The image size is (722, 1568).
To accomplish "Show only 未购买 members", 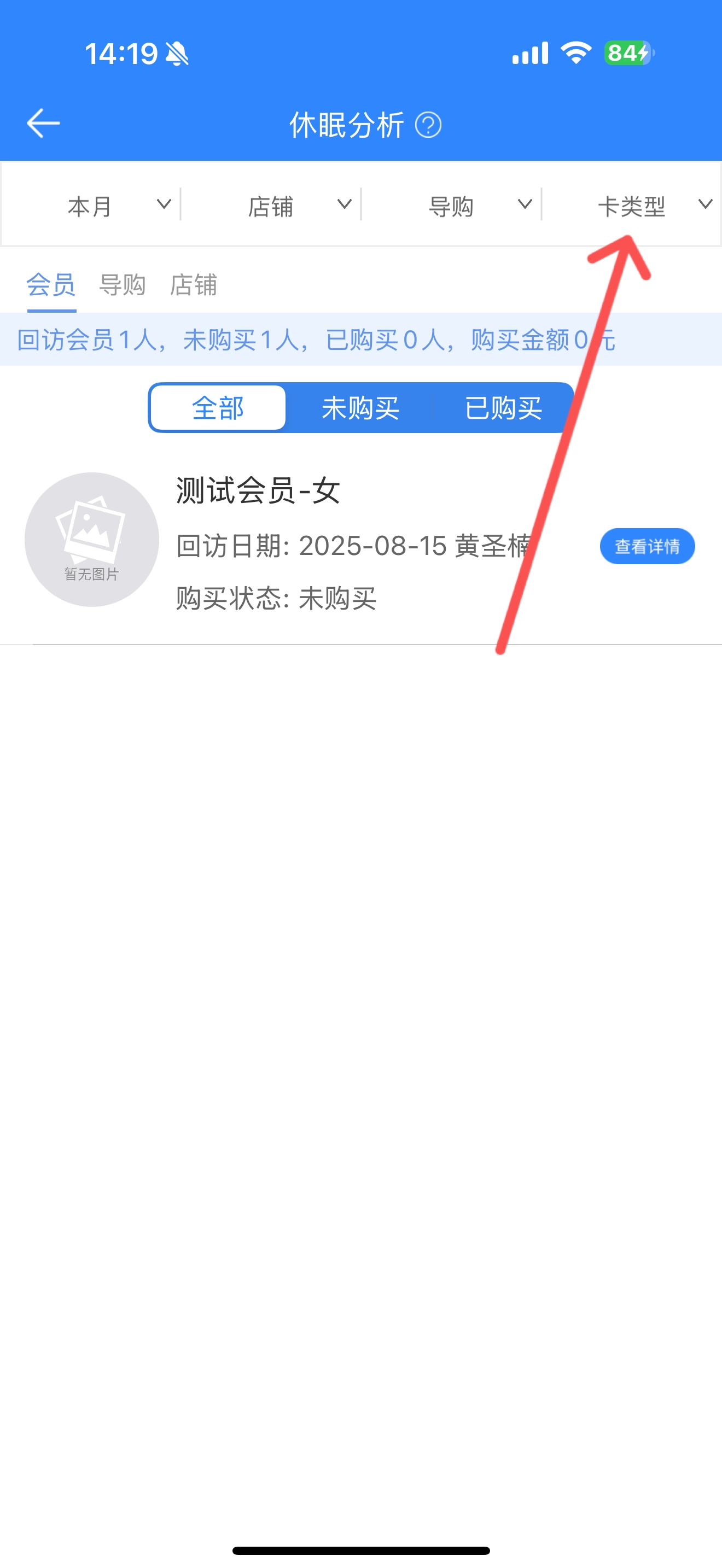I will [x=360, y=408].
